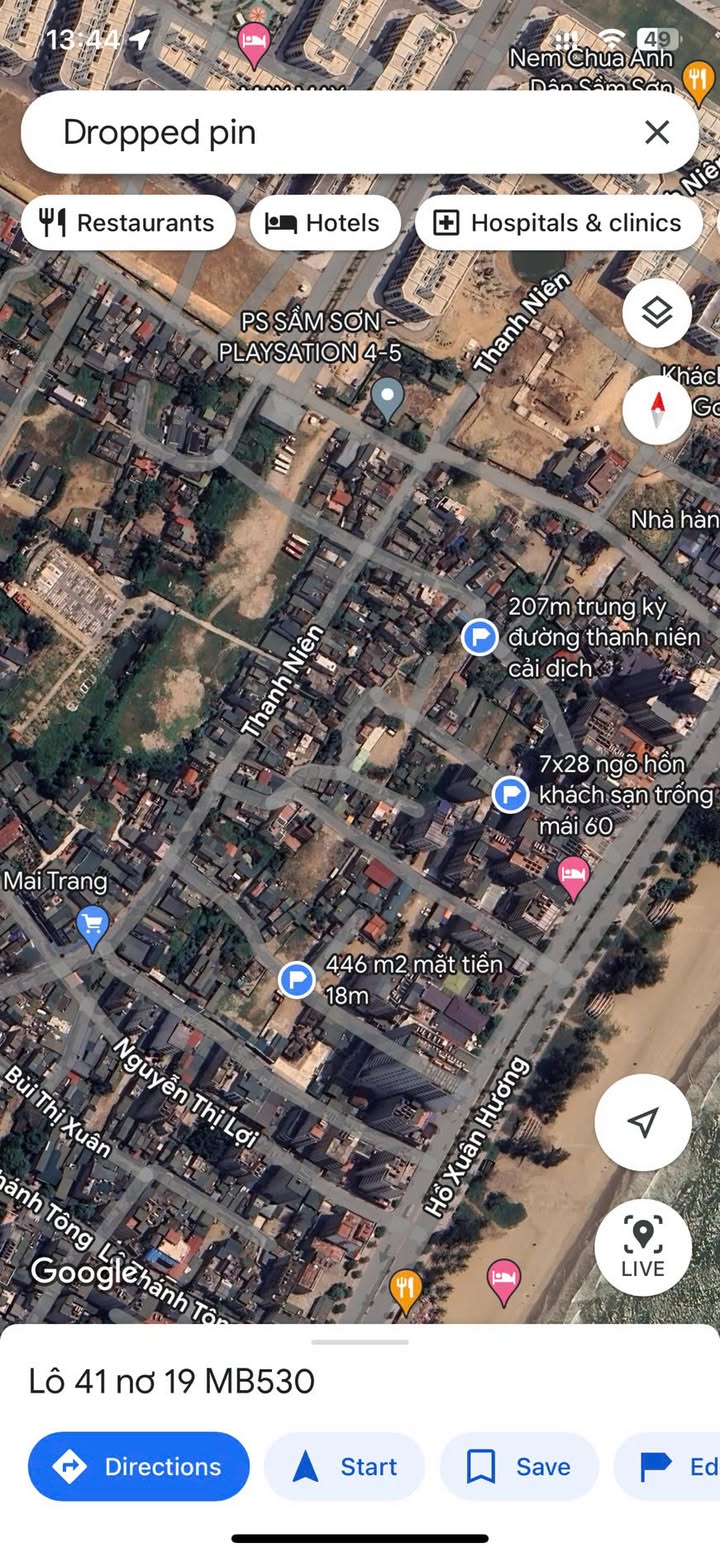The width and height of the screenshot is (720, 1557).
Task: Launch Live View mode
Action: pyautogui.click(x=643, y=1247)
